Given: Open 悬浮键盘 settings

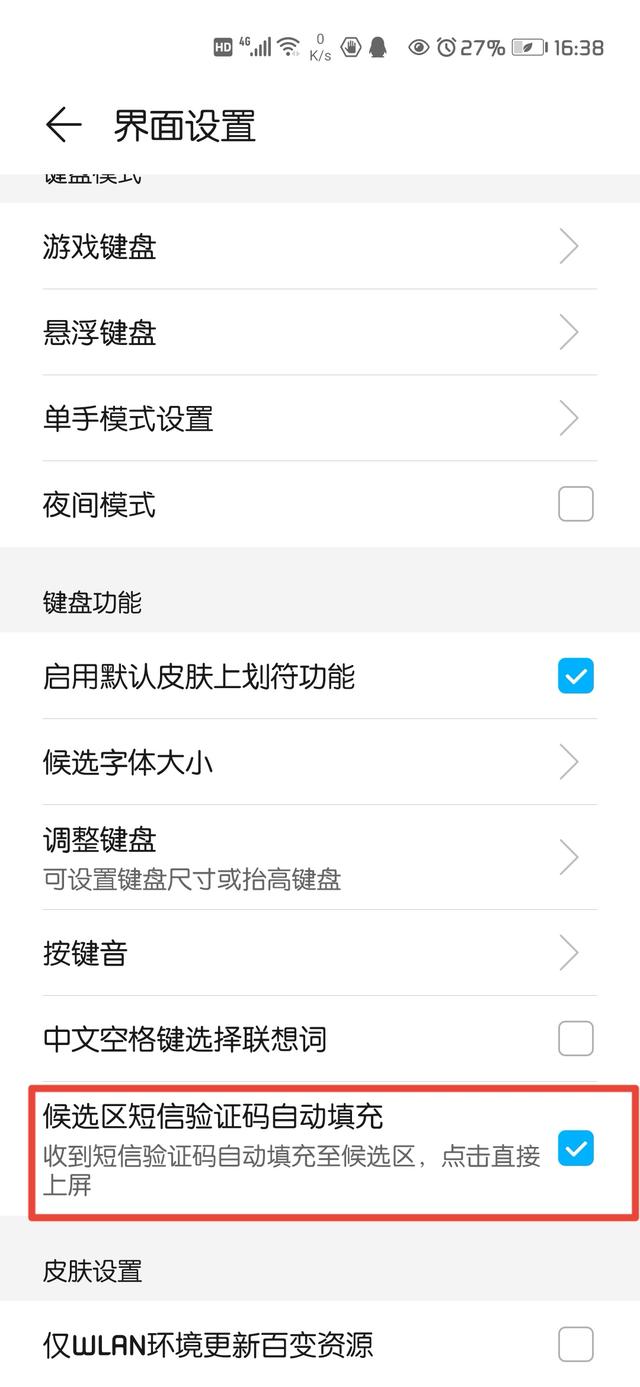Looking at the screenshot, I should (320, 332).
